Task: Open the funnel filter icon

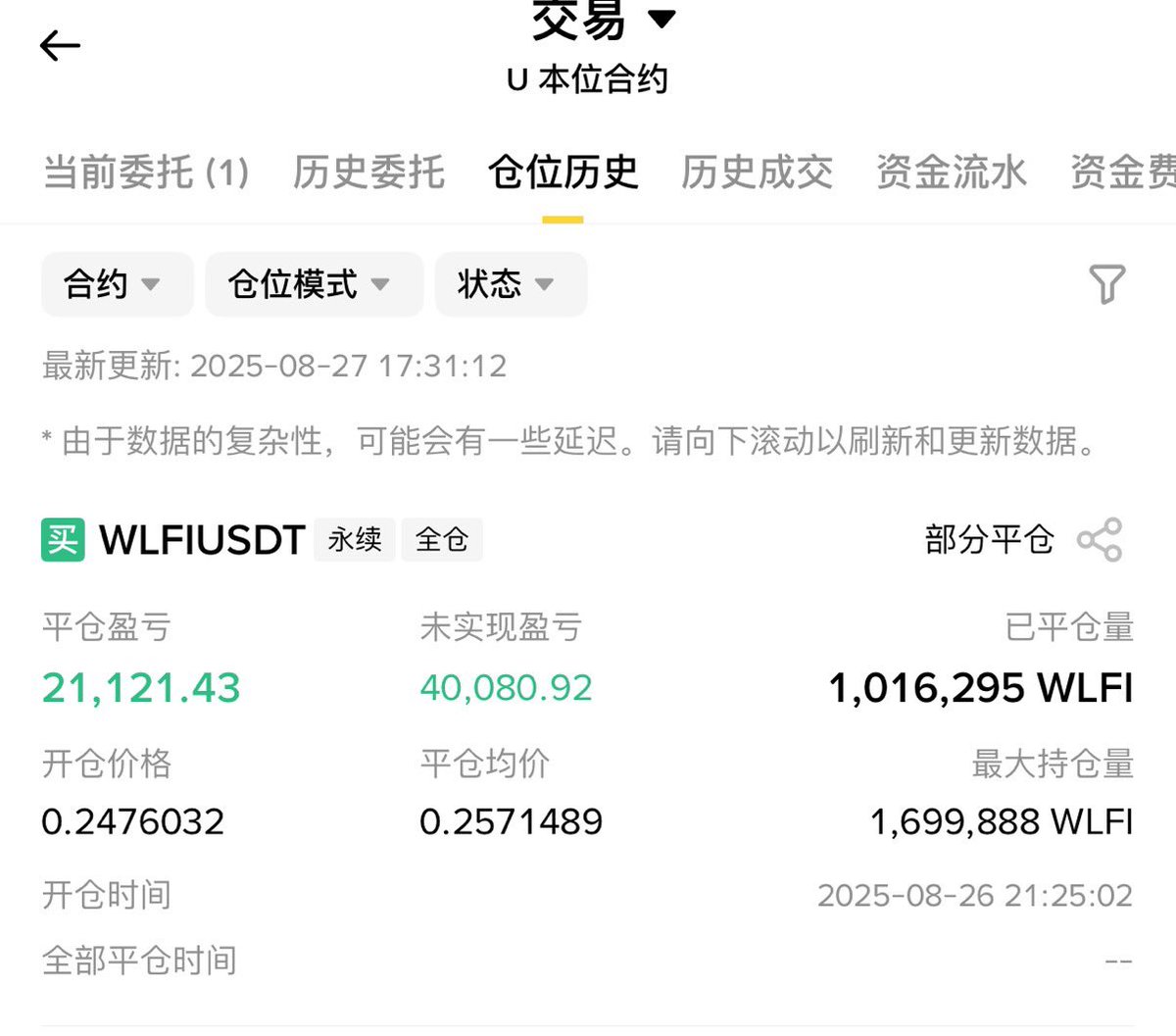Action: pyautogui.click(x=1107, y=284)
